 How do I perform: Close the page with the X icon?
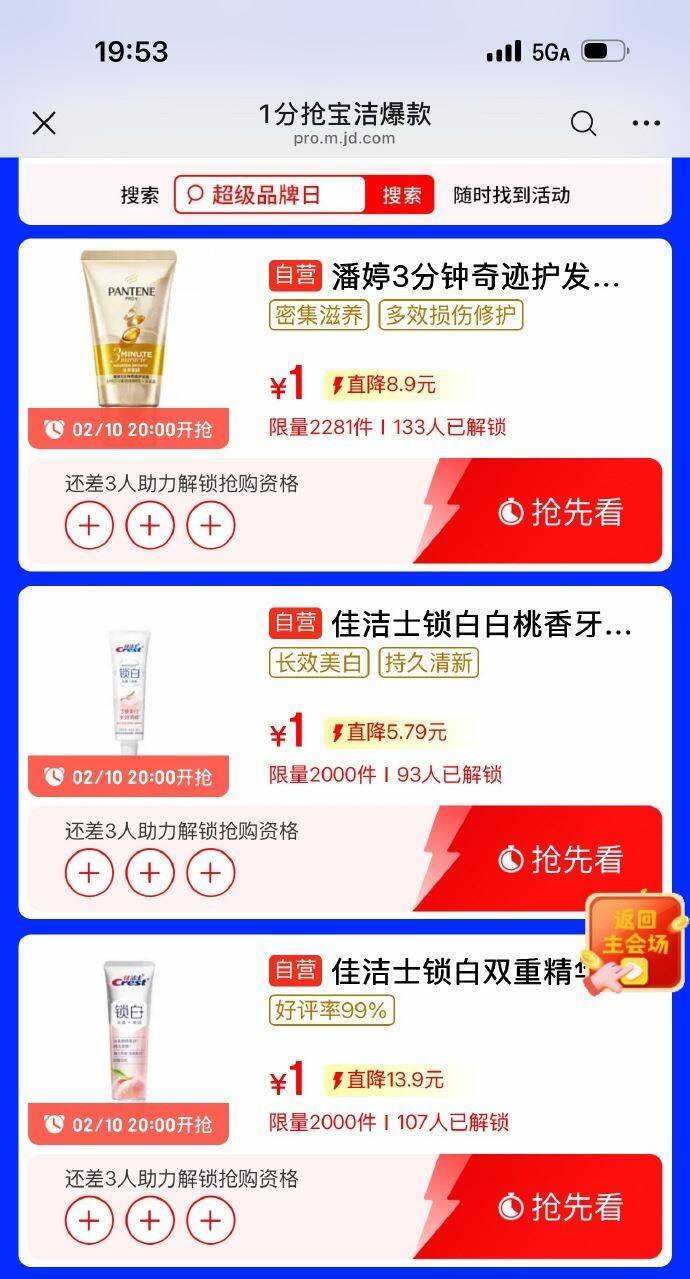pos(44,123)
